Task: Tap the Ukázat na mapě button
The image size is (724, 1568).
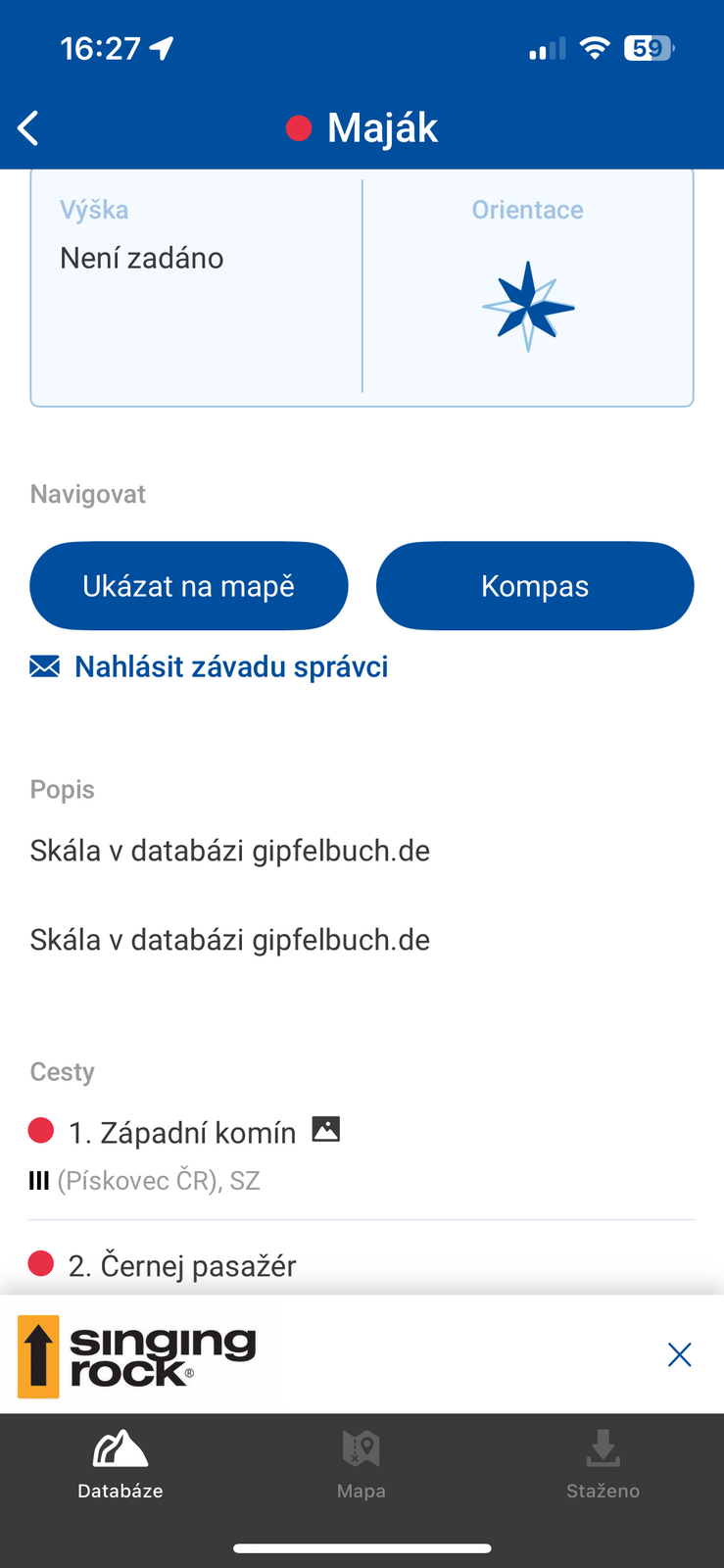Action: (189, 586)
